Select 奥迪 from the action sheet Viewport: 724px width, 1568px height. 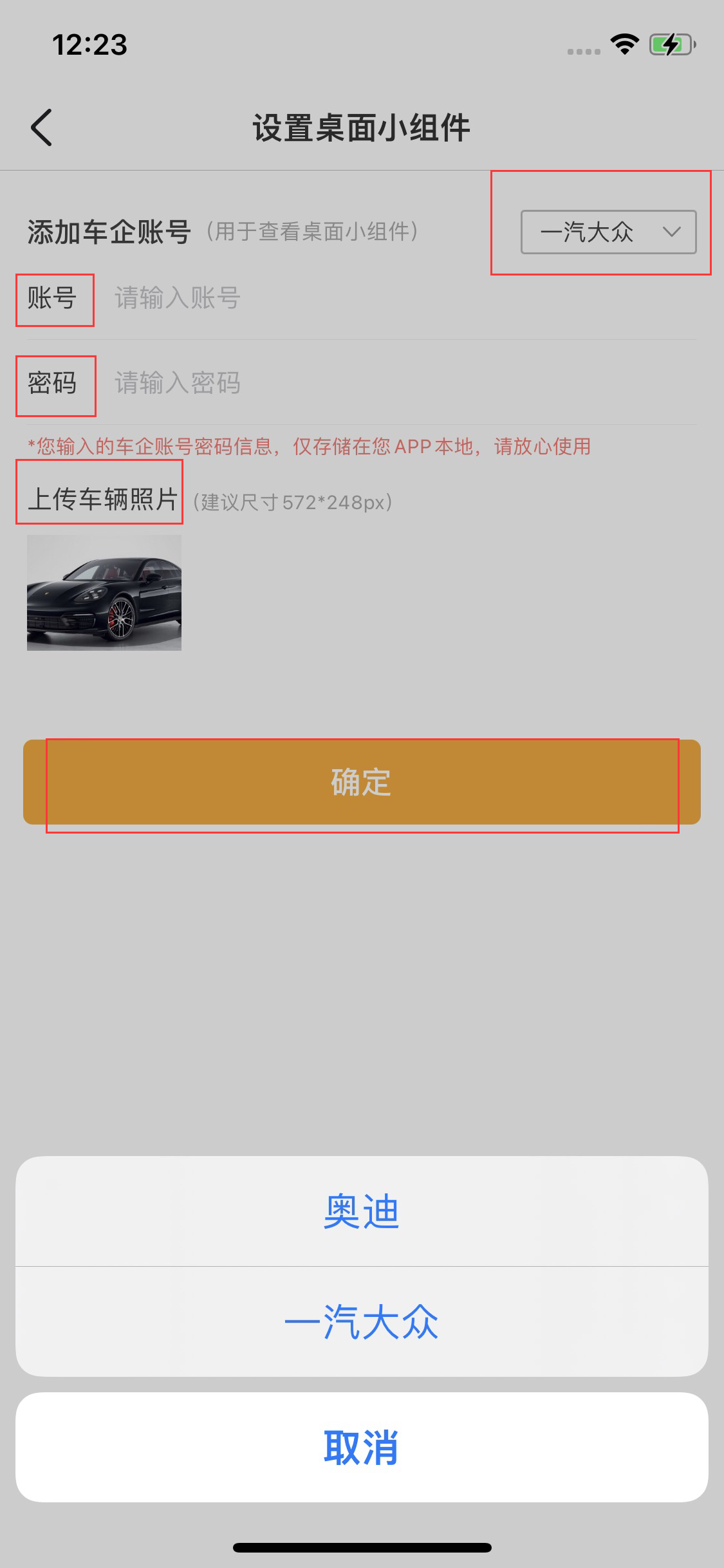tap(362, 1211)
